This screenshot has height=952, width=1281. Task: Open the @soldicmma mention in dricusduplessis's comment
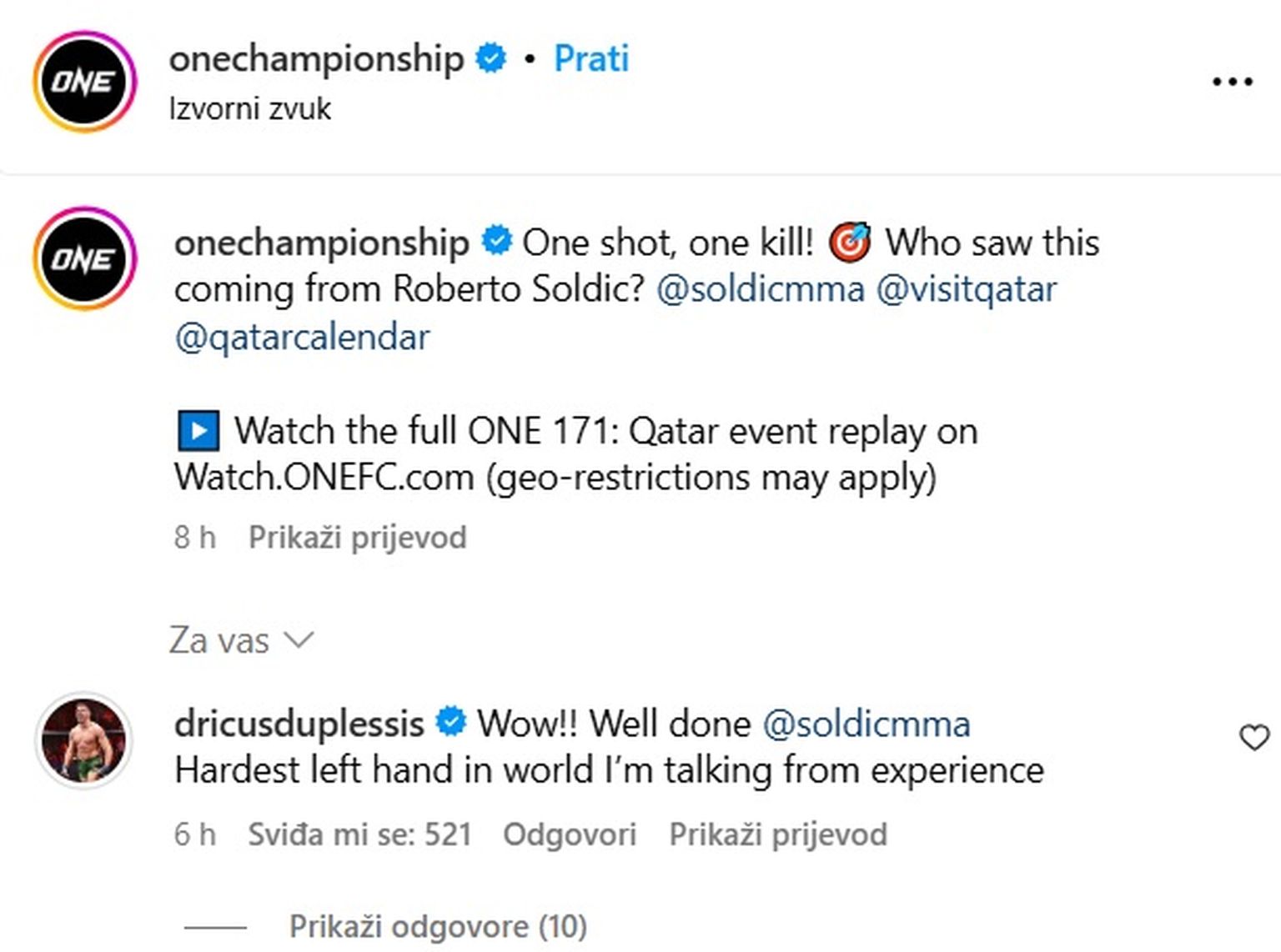click(866, 723)
